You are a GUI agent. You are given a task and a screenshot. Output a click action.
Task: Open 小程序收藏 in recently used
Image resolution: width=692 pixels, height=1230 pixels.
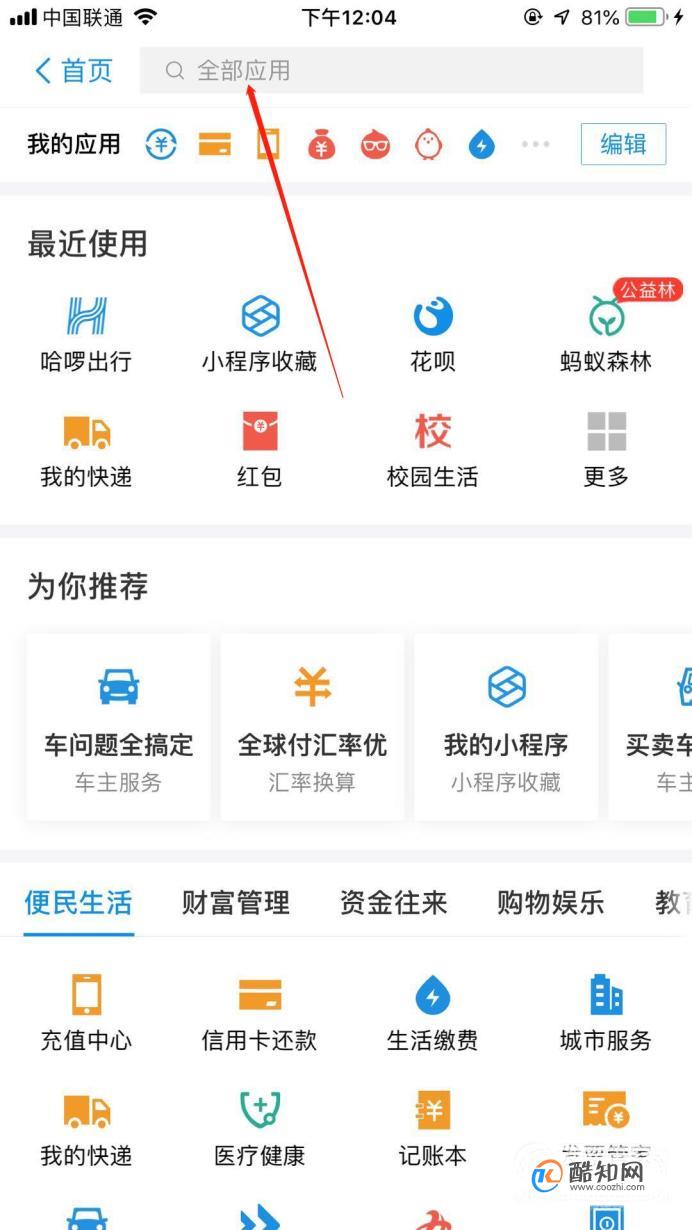(260, 335)
